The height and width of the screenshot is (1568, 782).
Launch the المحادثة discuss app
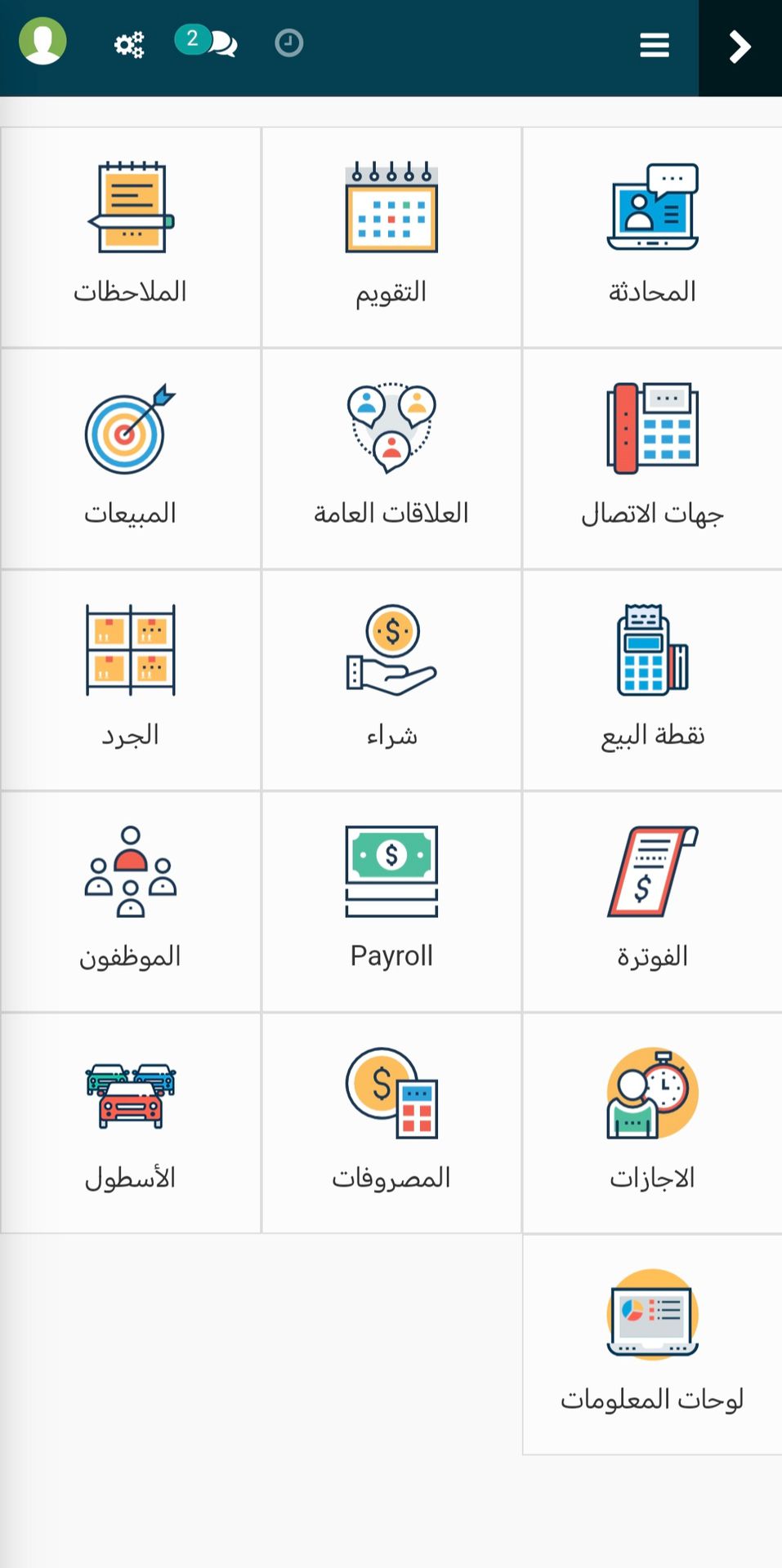pos(652,237)
